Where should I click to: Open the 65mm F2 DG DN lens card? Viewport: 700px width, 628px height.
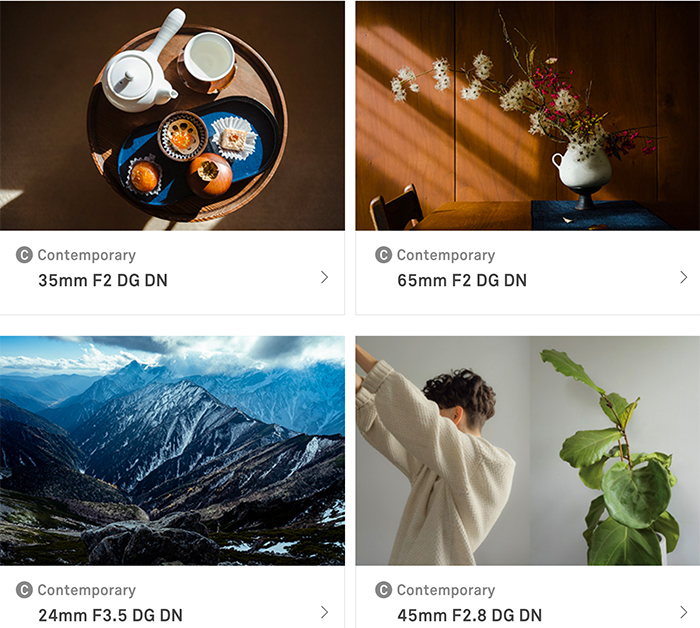pyautogui.click(x=462, y=280)
